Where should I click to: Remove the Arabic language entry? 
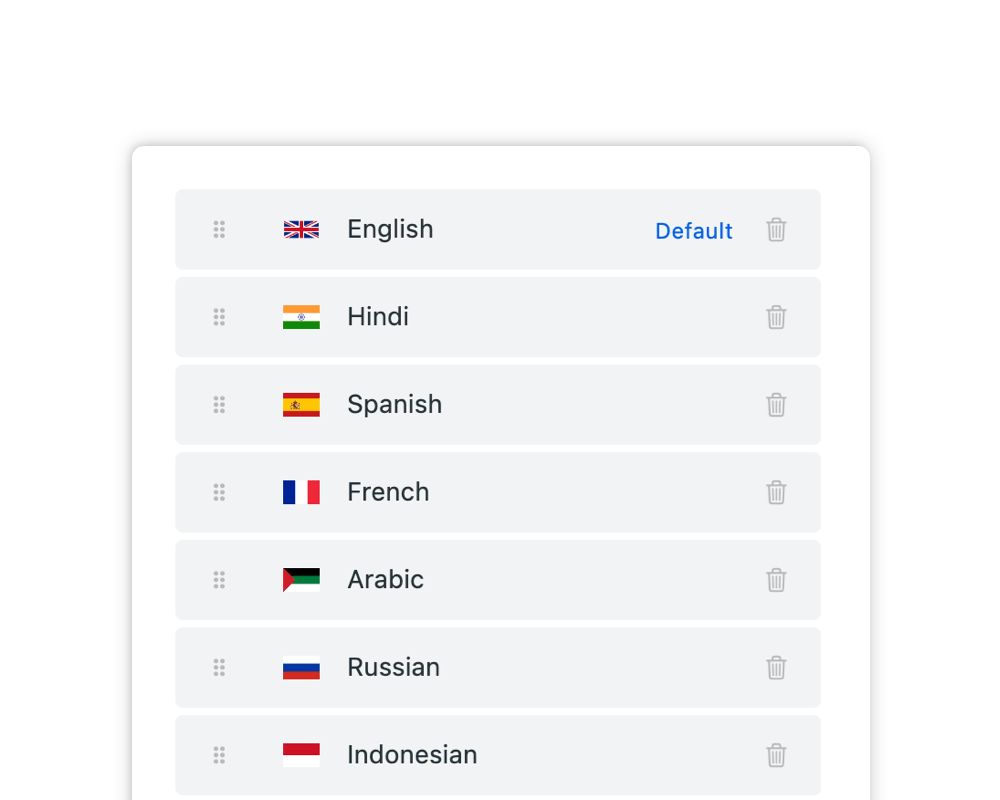tap(776, 580)
